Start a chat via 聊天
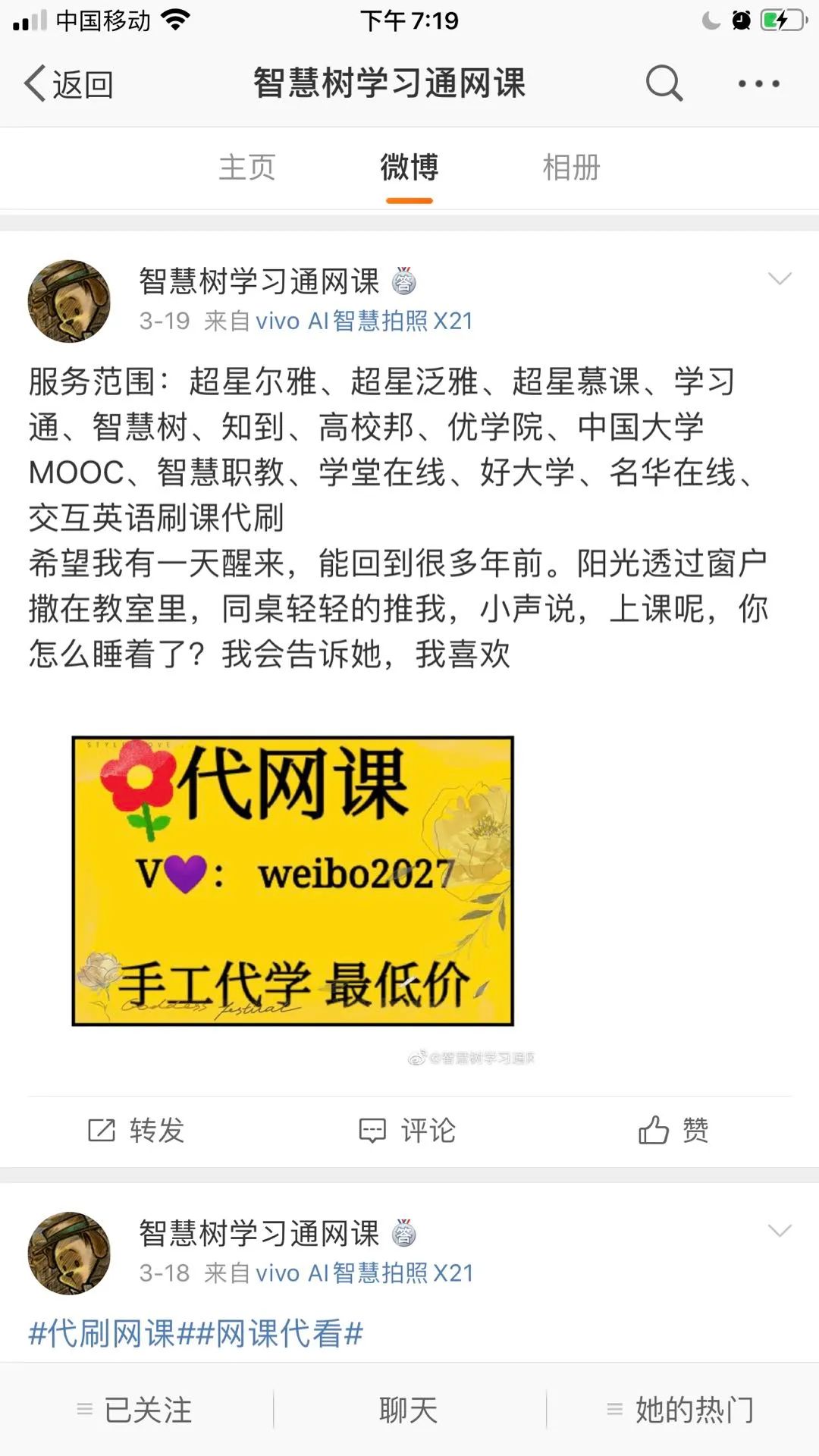This screenshot has width=819, height=1456. [409, 1410]
